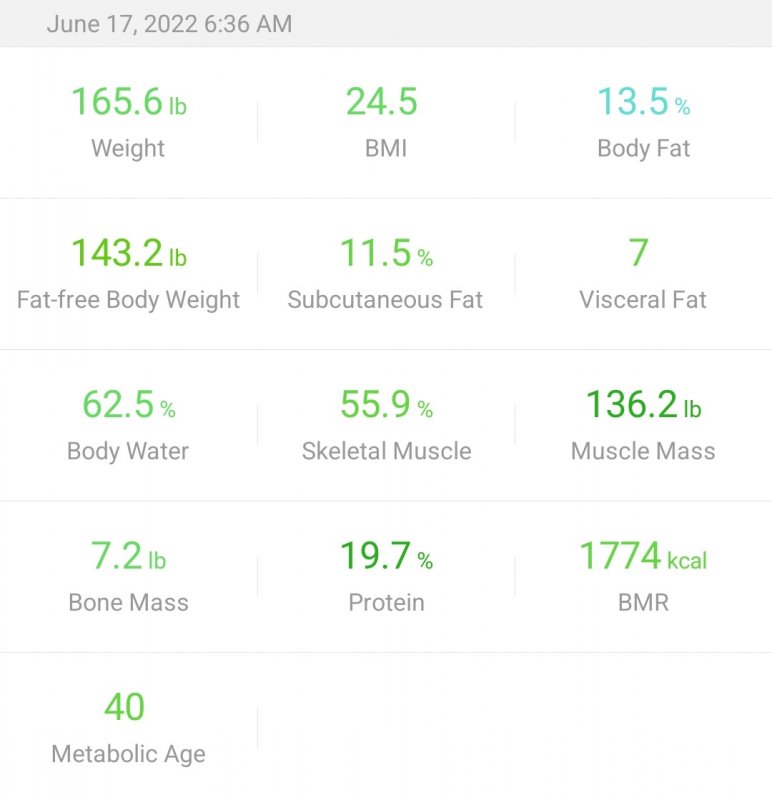The height and width of the screenshot is (800, 772).
Task: Open the Skeletal Muscle metric
Action: click(386, 426)
